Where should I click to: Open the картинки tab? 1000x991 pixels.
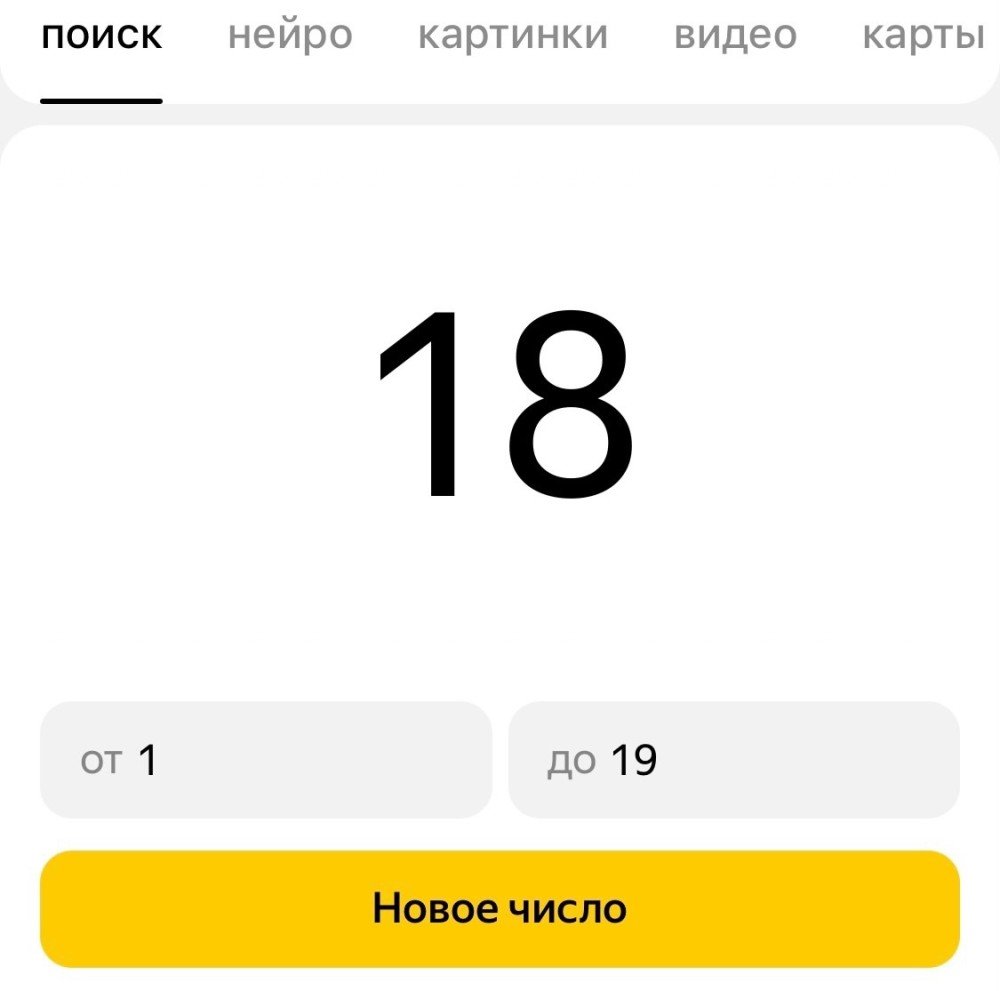(x=512, y=36)
